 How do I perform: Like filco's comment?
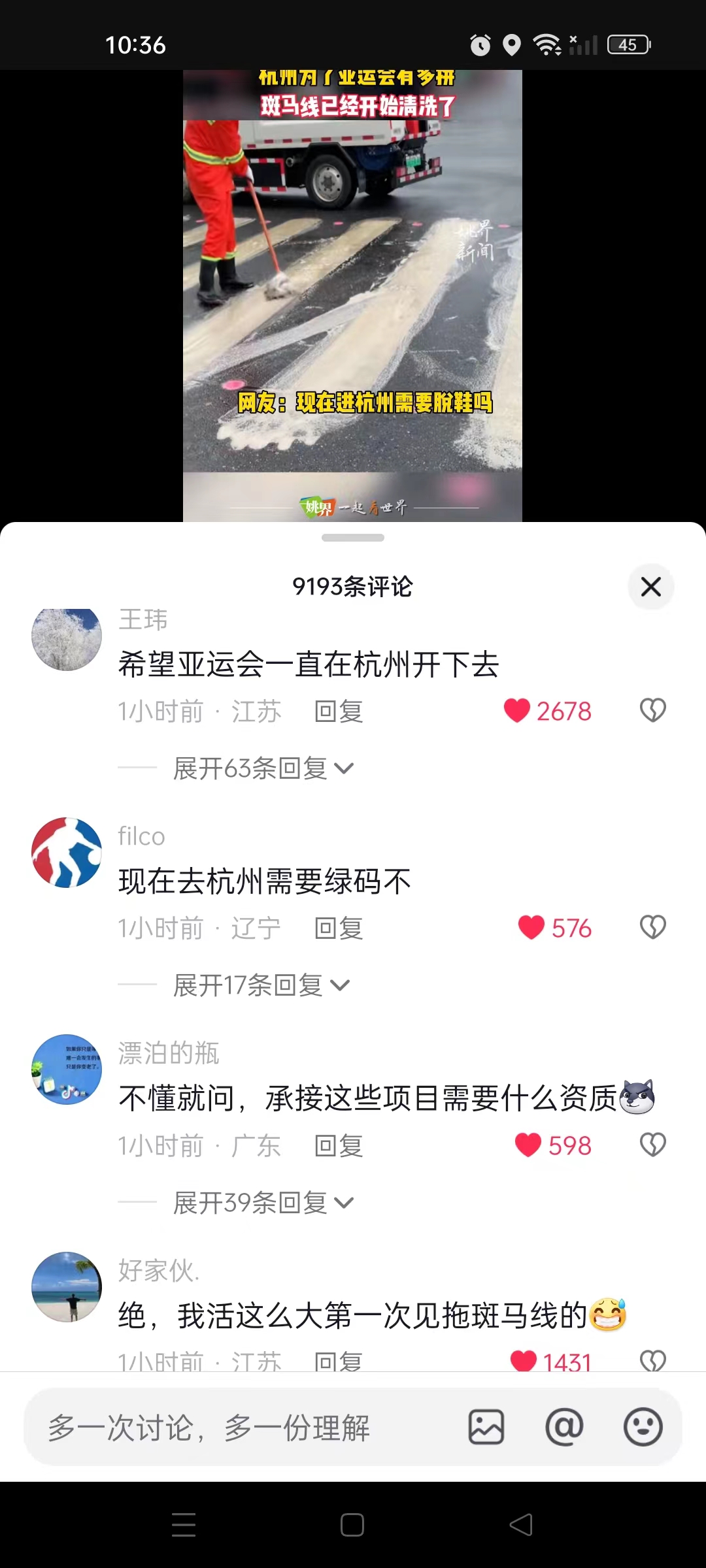[531, 927]
